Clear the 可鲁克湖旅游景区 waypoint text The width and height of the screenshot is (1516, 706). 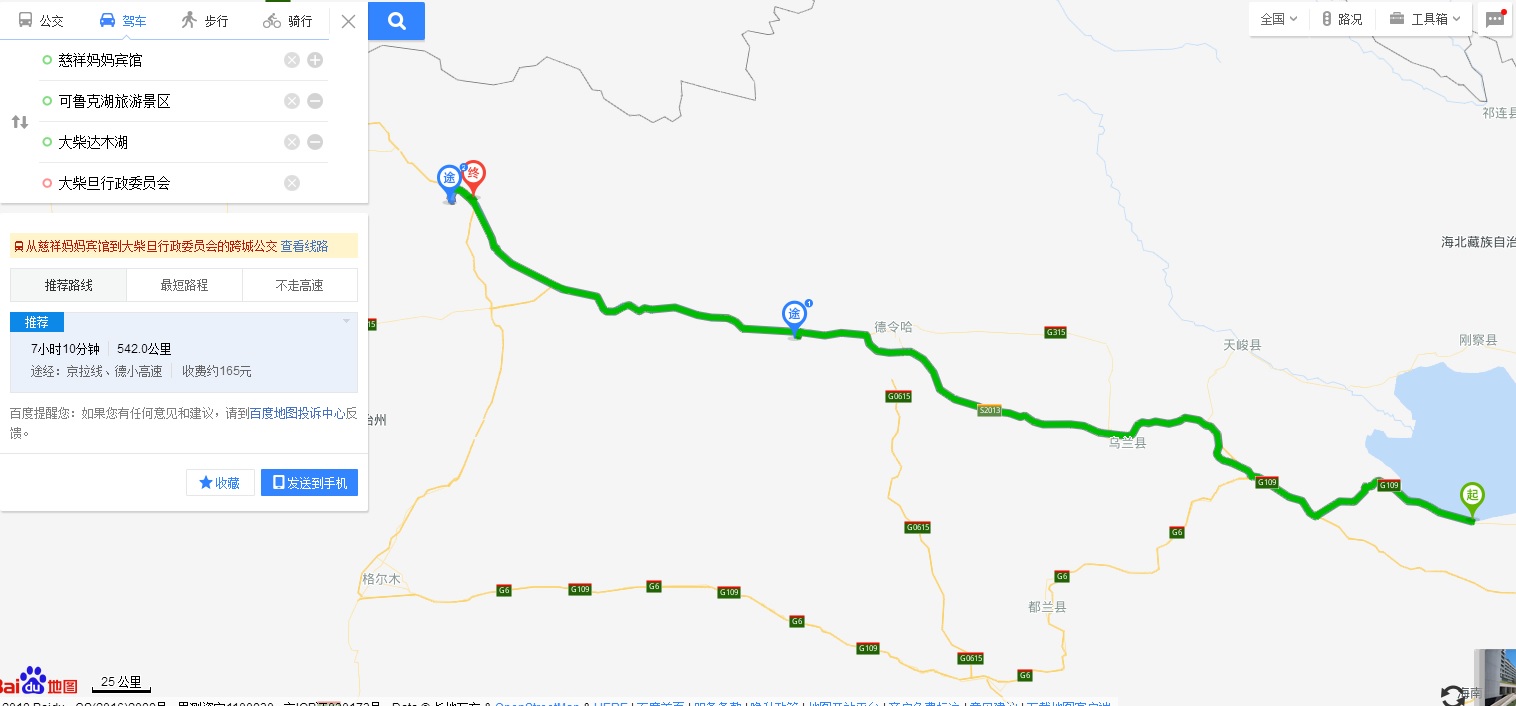point(292,101)
